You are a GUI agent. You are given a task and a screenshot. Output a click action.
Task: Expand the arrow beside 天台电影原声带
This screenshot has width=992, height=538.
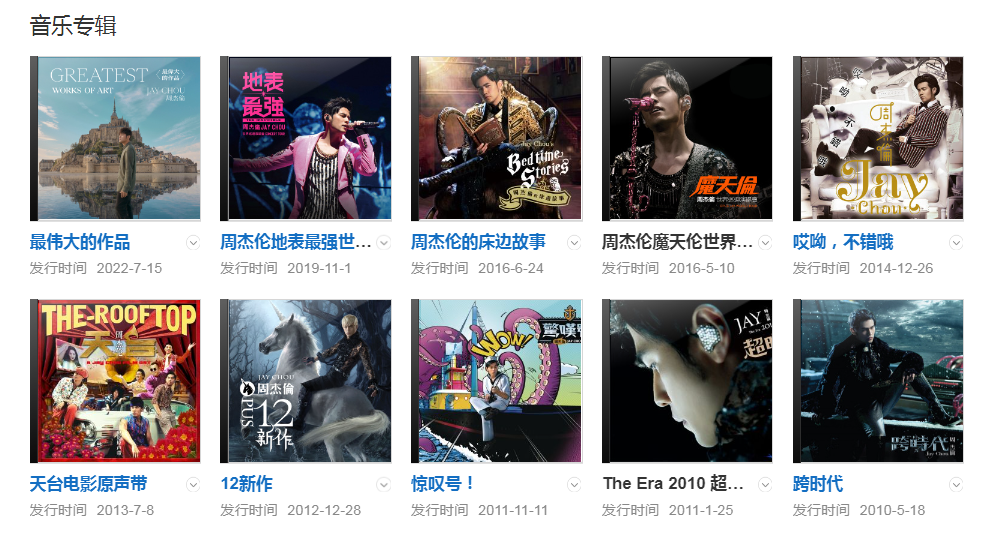[x=193, y=485]
